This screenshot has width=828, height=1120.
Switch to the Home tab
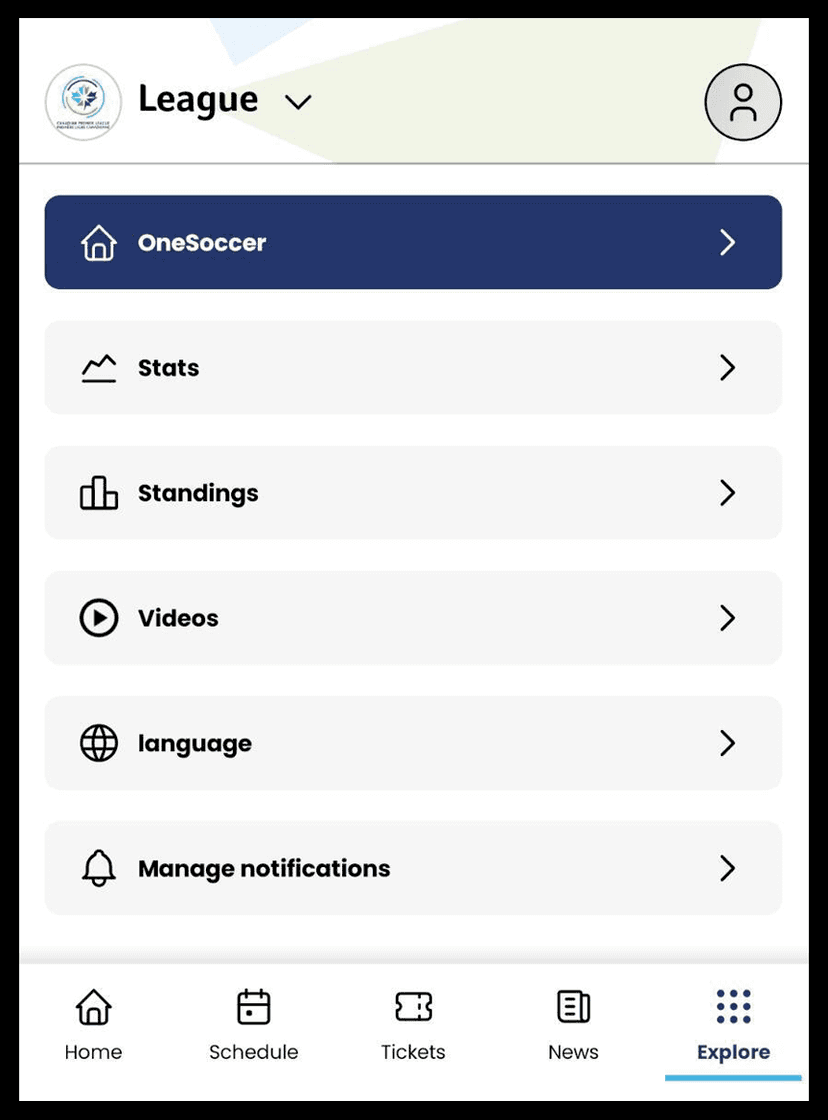93,1025
